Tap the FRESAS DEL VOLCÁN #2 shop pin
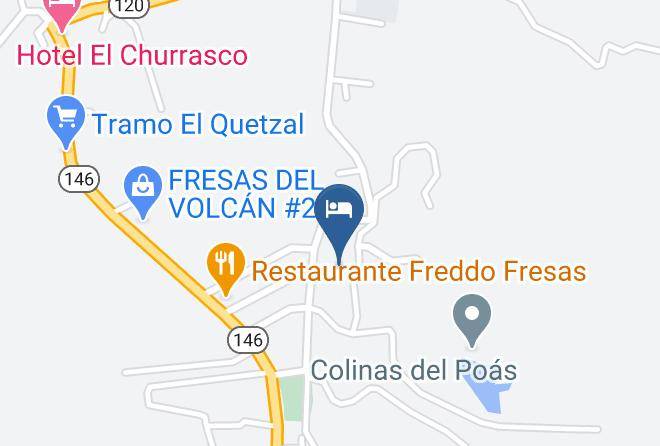The width and height of the screenshot is (660, 446). (143, 192)
